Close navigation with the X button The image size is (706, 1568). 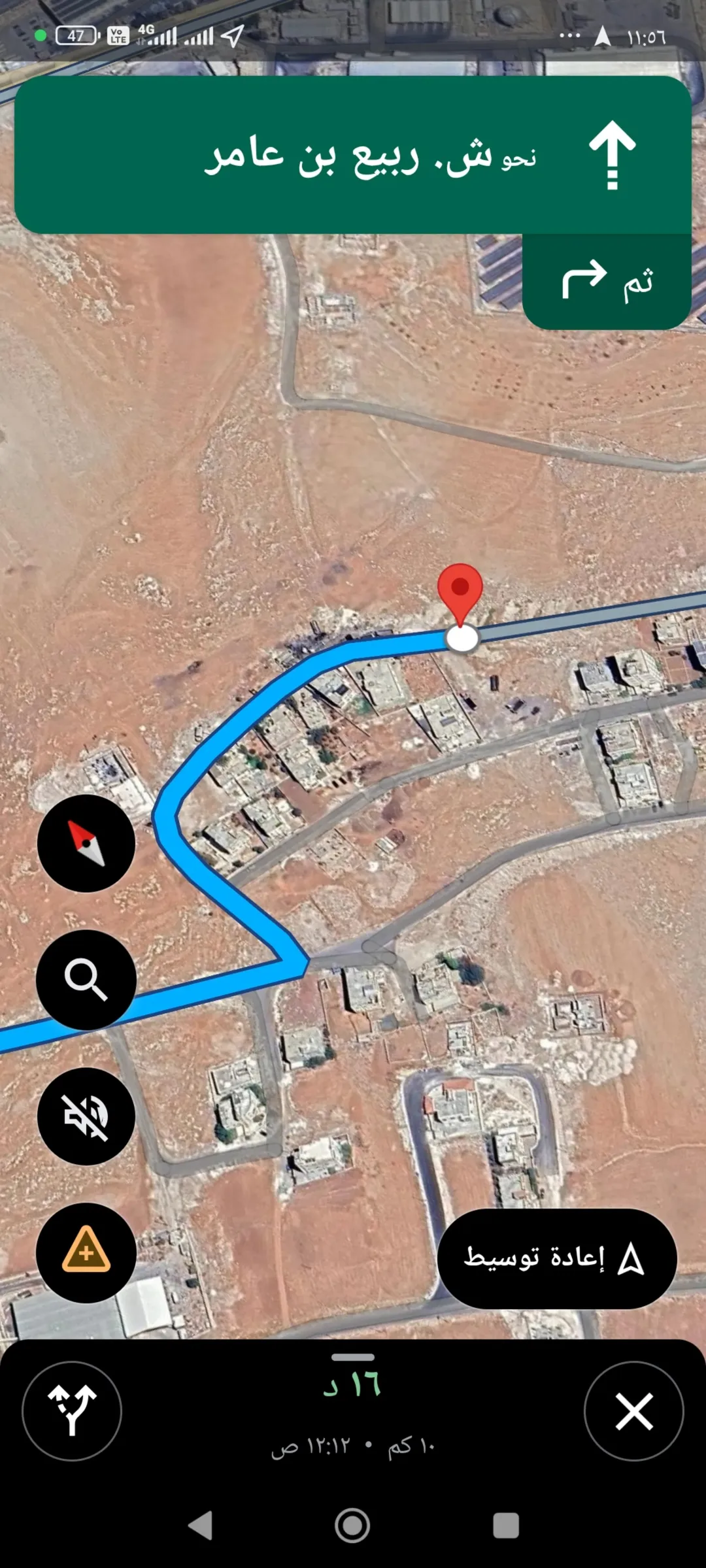634,1410
